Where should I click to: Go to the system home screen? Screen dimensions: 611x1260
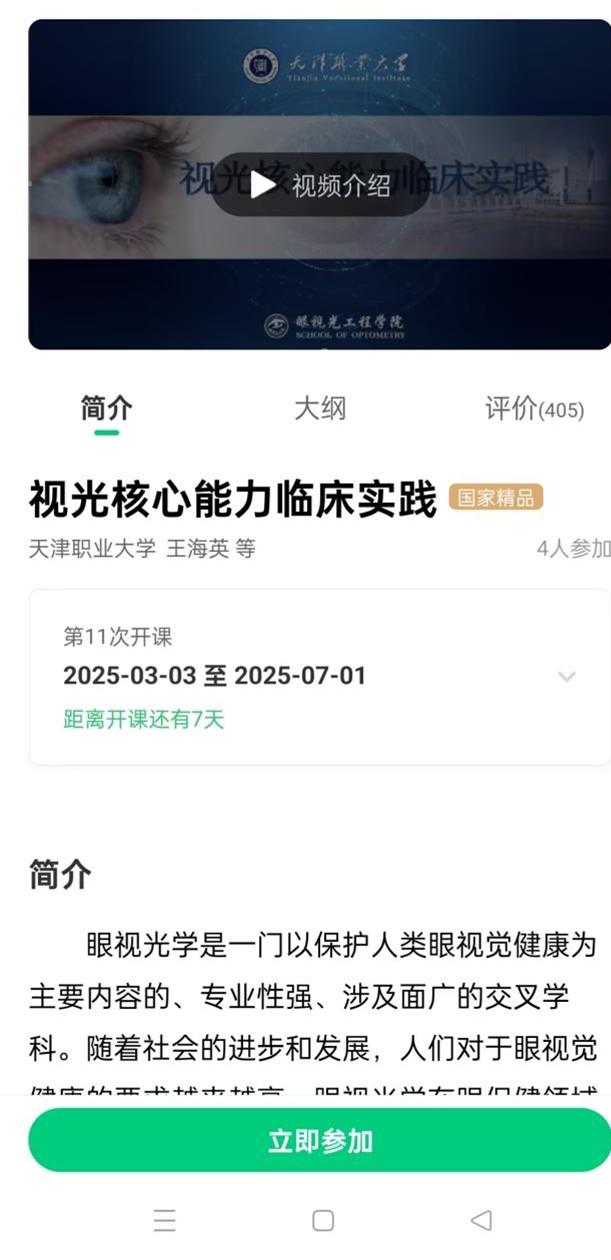tap(322, 1220)
